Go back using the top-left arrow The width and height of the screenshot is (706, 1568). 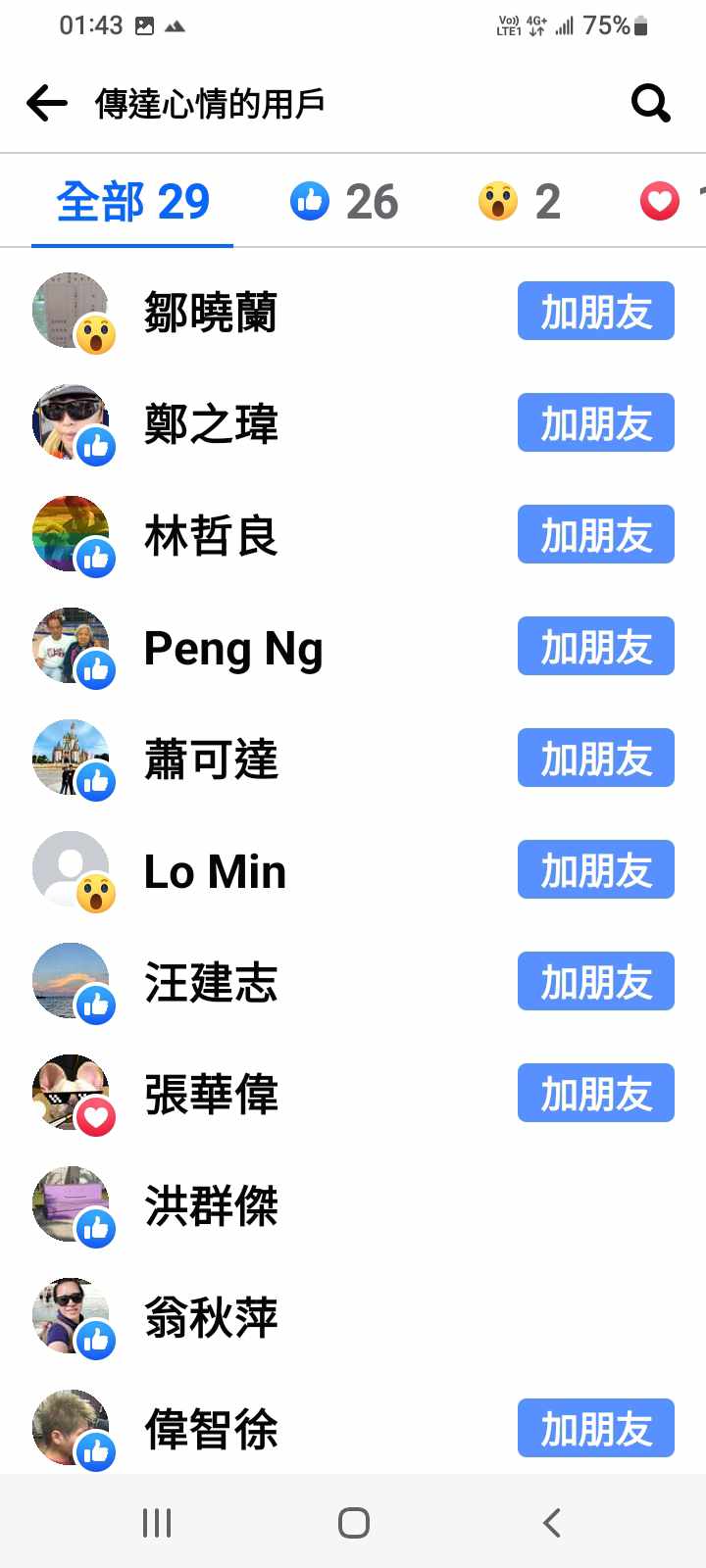(x=47, y=103)
